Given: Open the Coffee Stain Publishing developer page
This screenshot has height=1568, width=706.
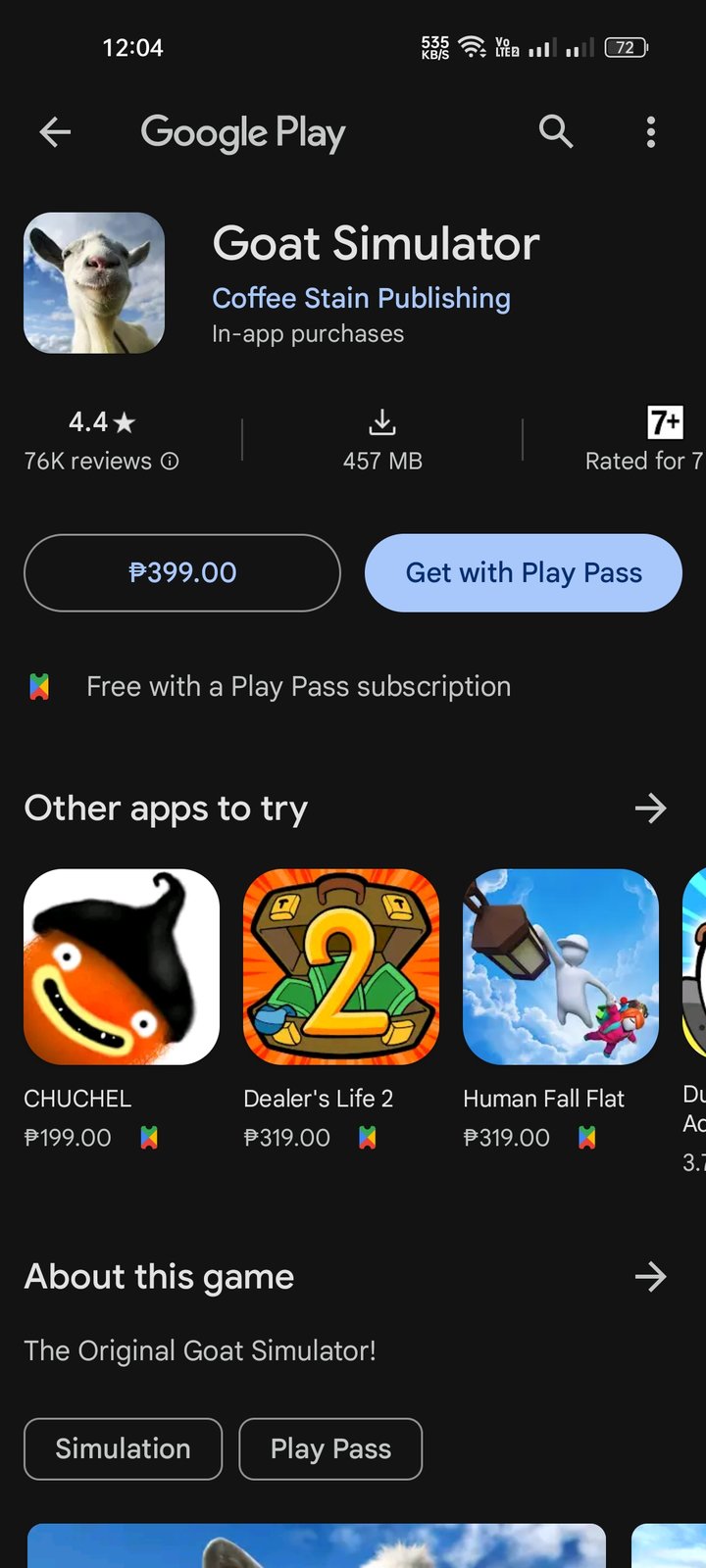Looking at the screenshot, I should click(x=361, y=298).
